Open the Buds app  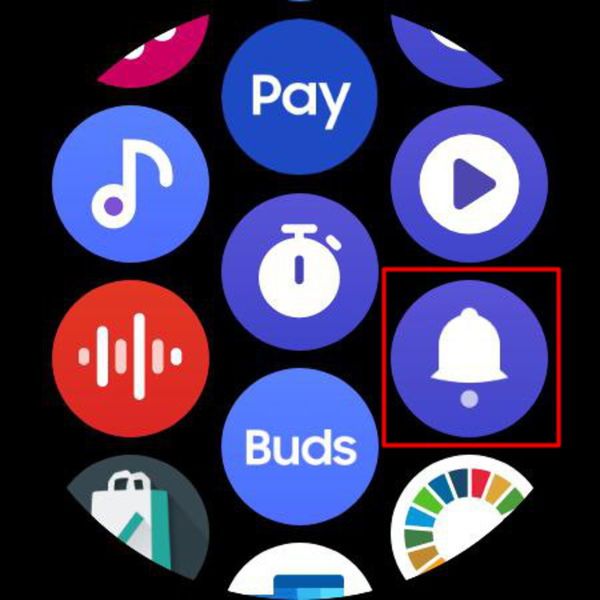point(299,447)
